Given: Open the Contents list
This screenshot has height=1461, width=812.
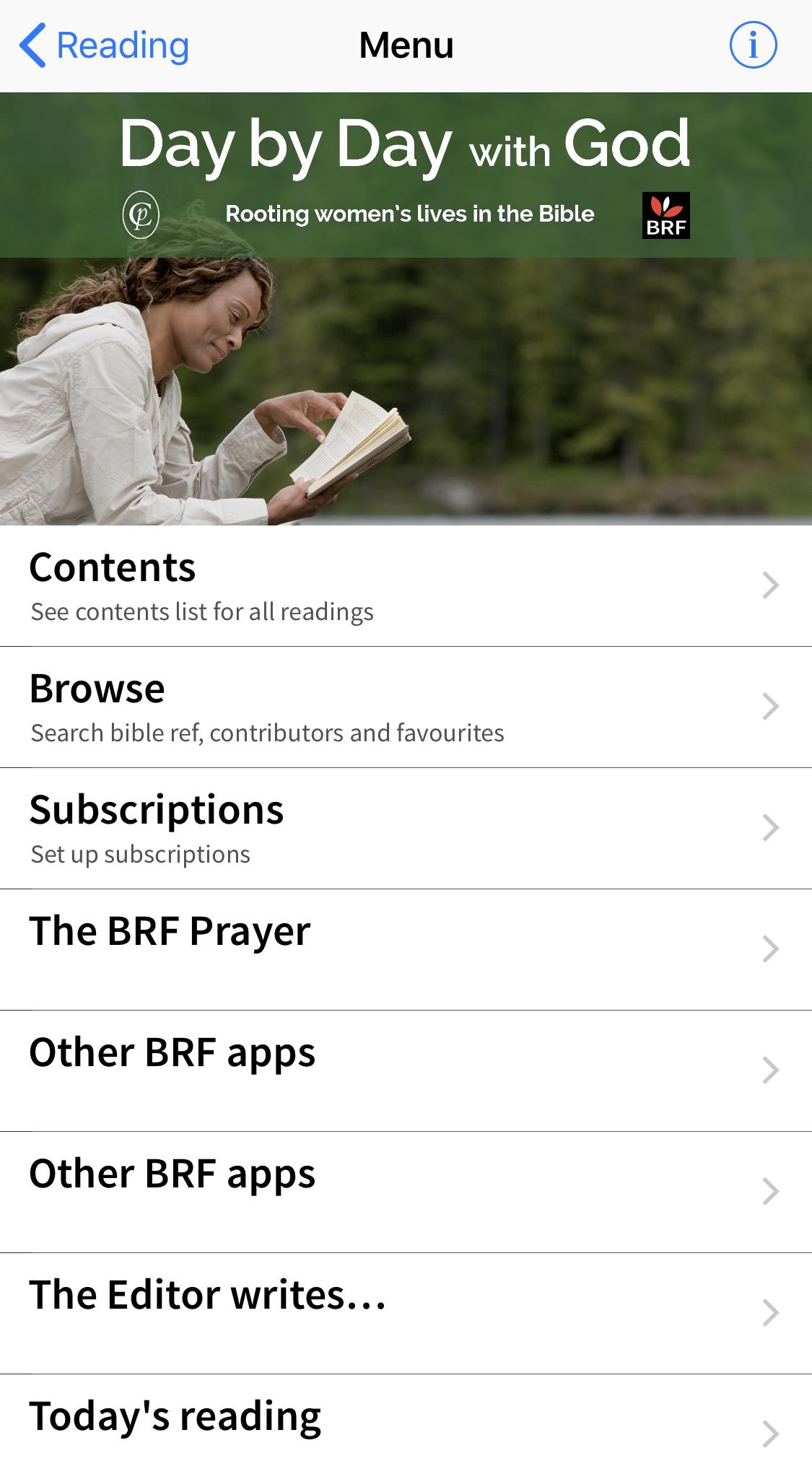Looking at the screenshot, I should 404,585.
